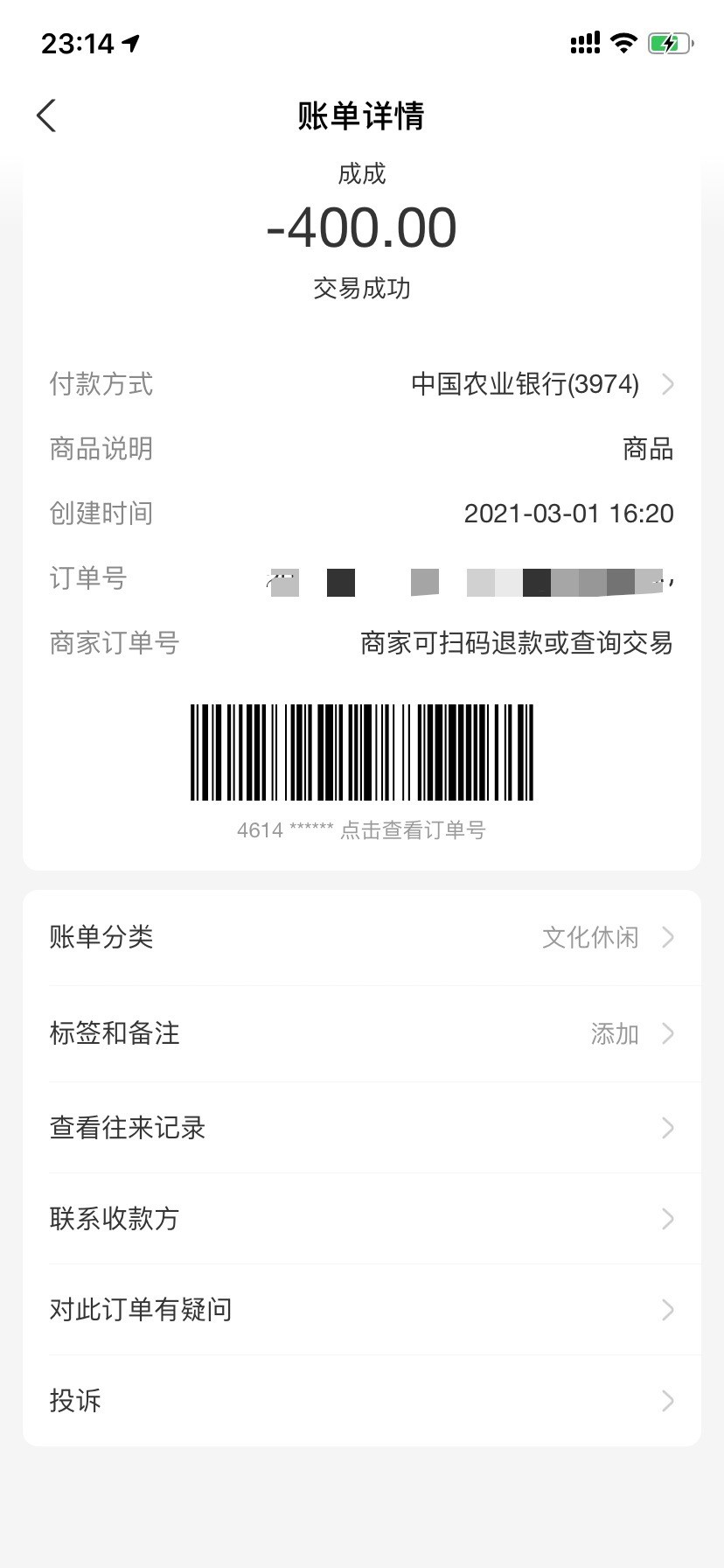Go back using the top-left arrow
Image resolution: width=724 pixels, height=1568 pixels.
(x=46, y=115)
